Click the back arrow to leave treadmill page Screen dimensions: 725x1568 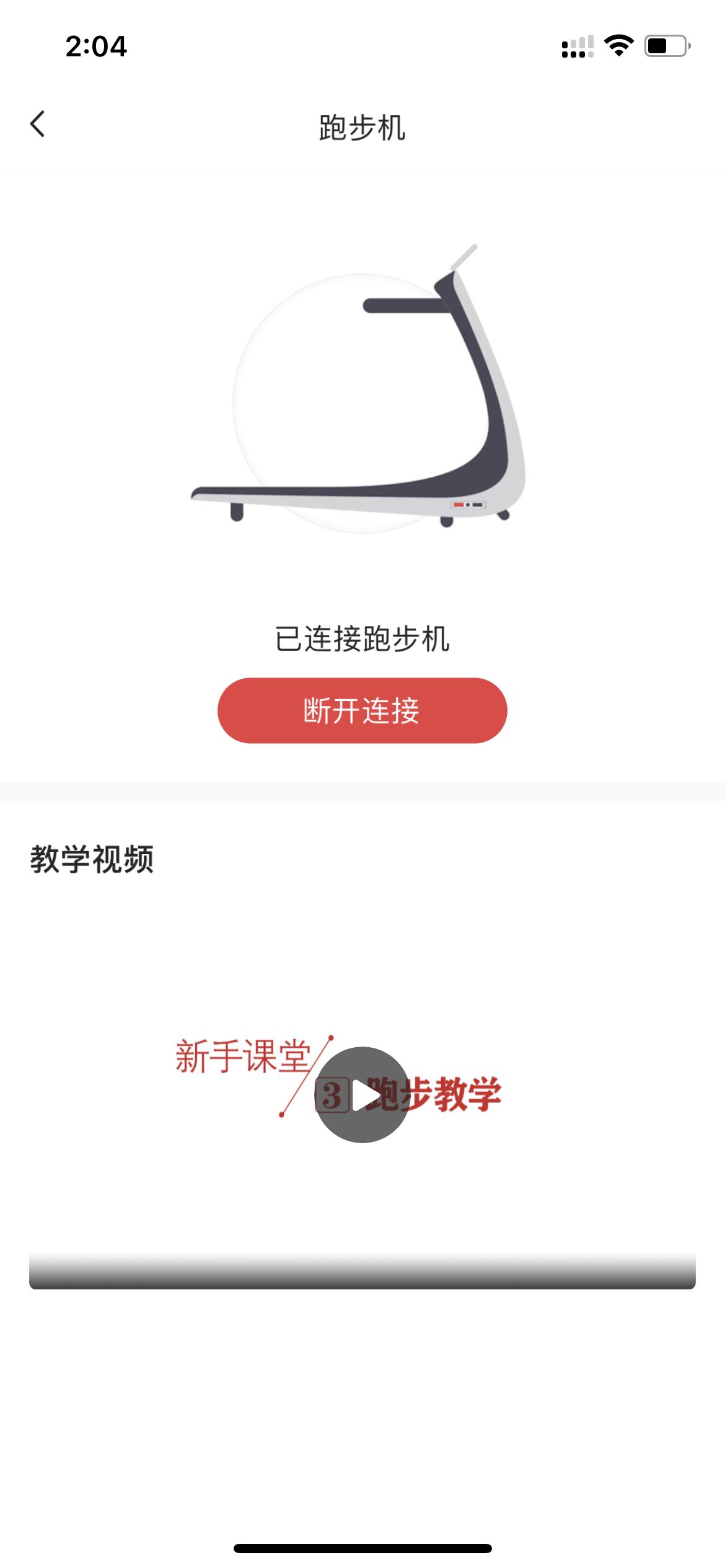coord(38,124)
